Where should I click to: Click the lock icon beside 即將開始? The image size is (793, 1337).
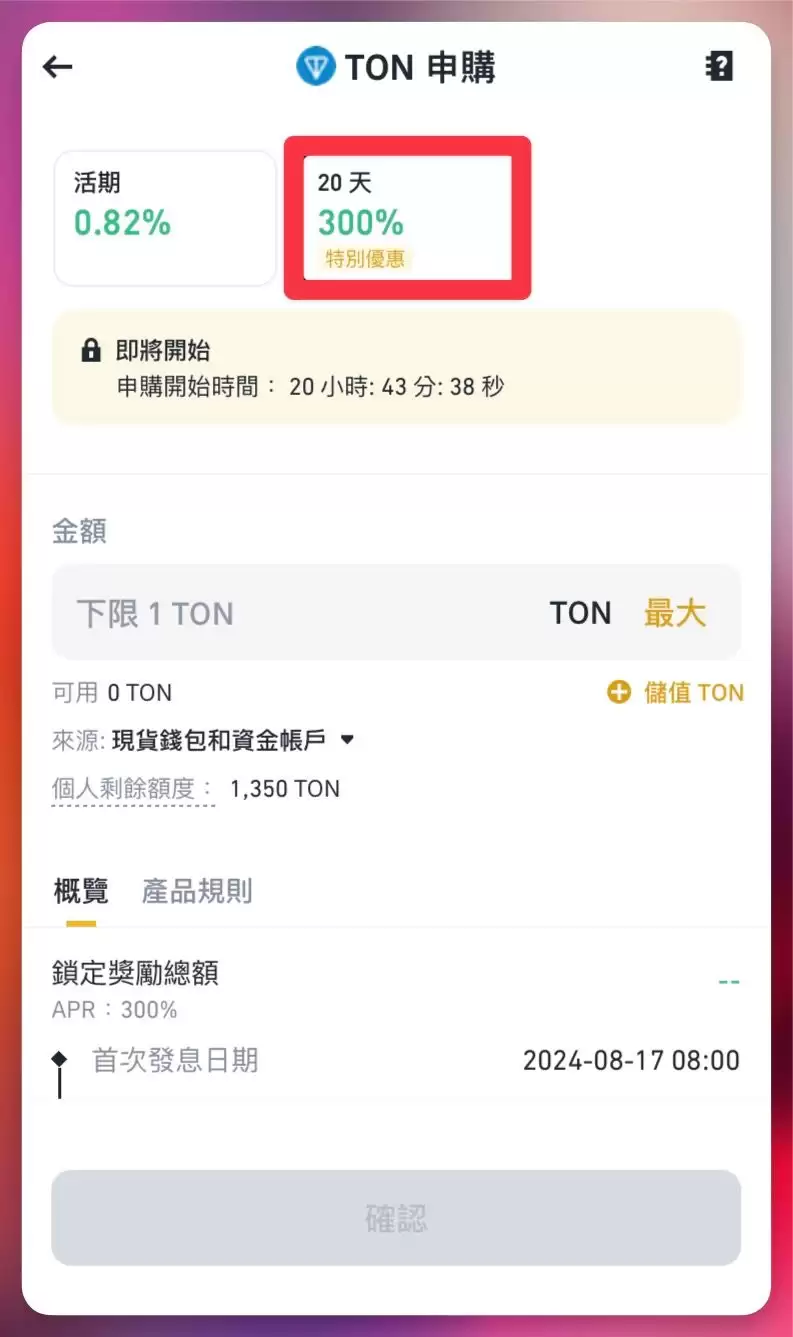pyautogui.click(x=93, y=350)
